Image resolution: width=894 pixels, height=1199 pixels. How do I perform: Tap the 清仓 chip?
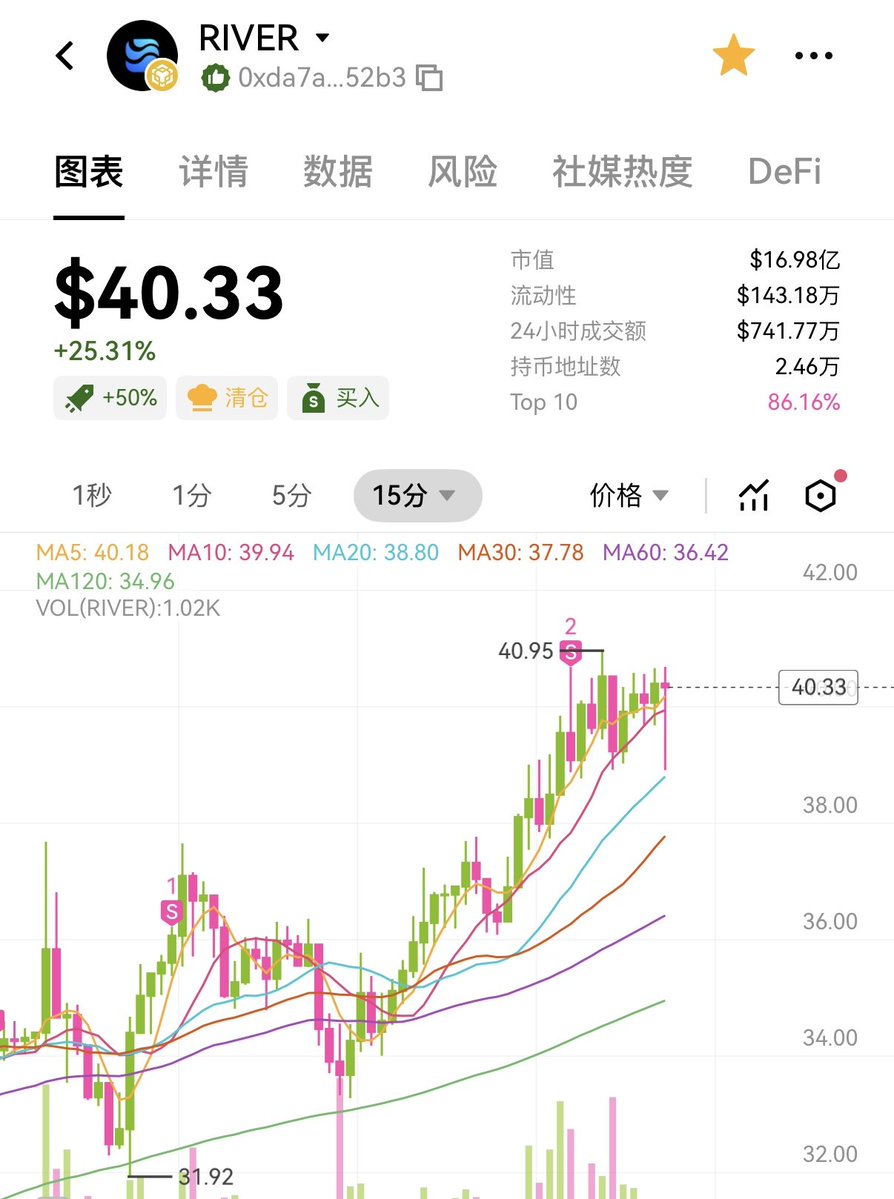pyautogui.click(x=227, y=398)
